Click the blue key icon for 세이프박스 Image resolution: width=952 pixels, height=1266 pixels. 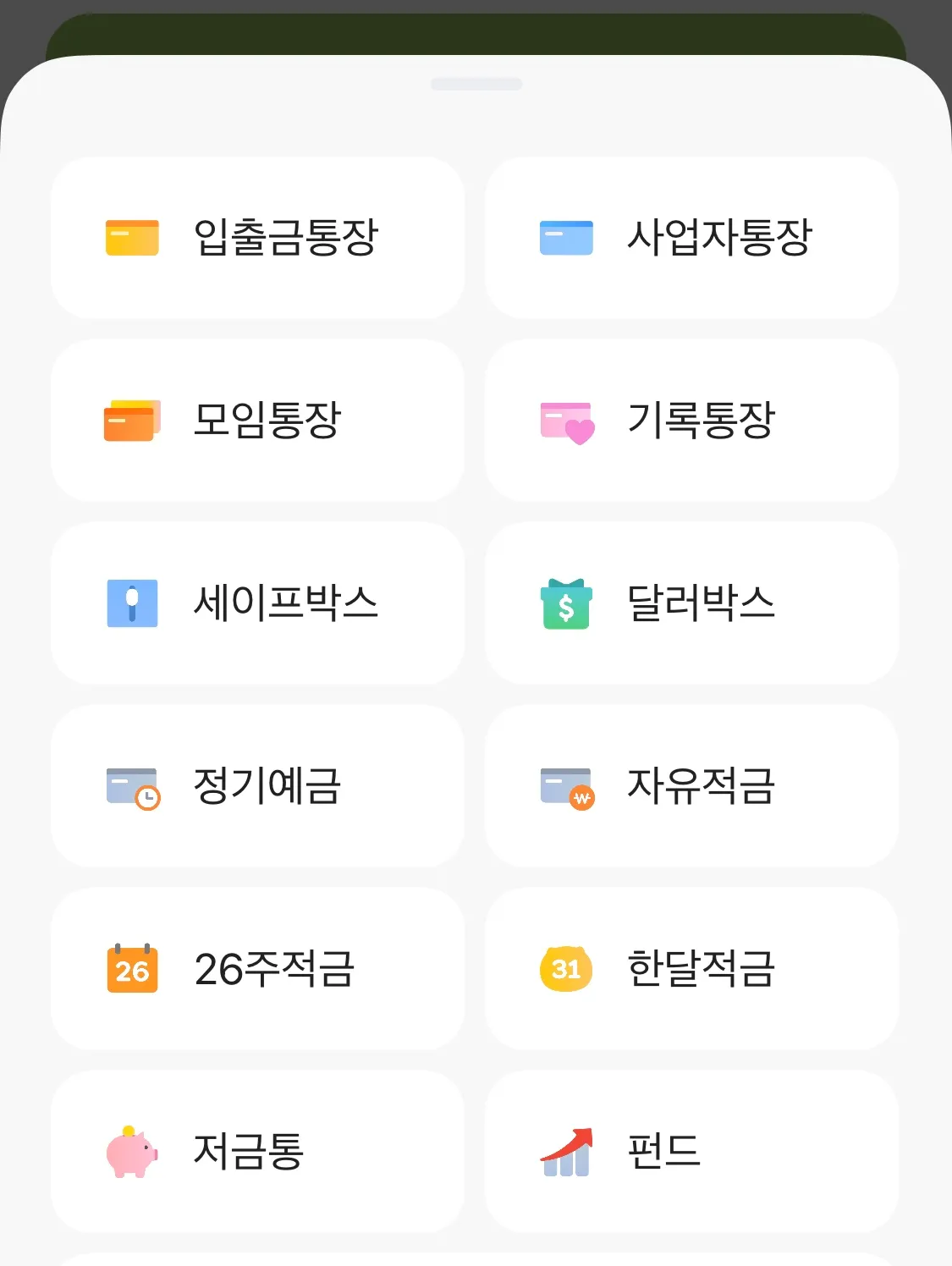[132, 603]
